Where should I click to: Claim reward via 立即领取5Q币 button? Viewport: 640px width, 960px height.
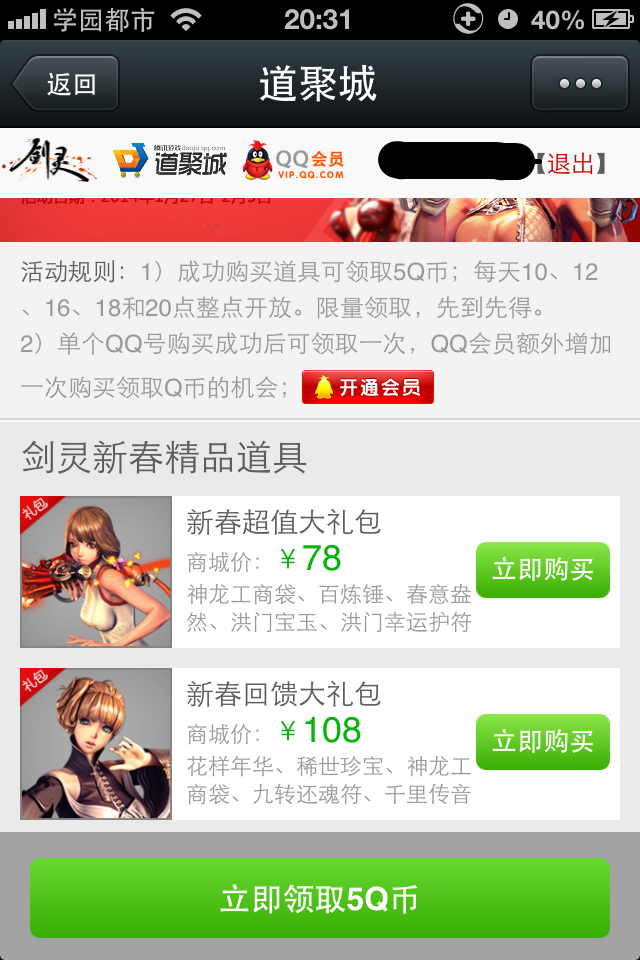pos(320,898)
